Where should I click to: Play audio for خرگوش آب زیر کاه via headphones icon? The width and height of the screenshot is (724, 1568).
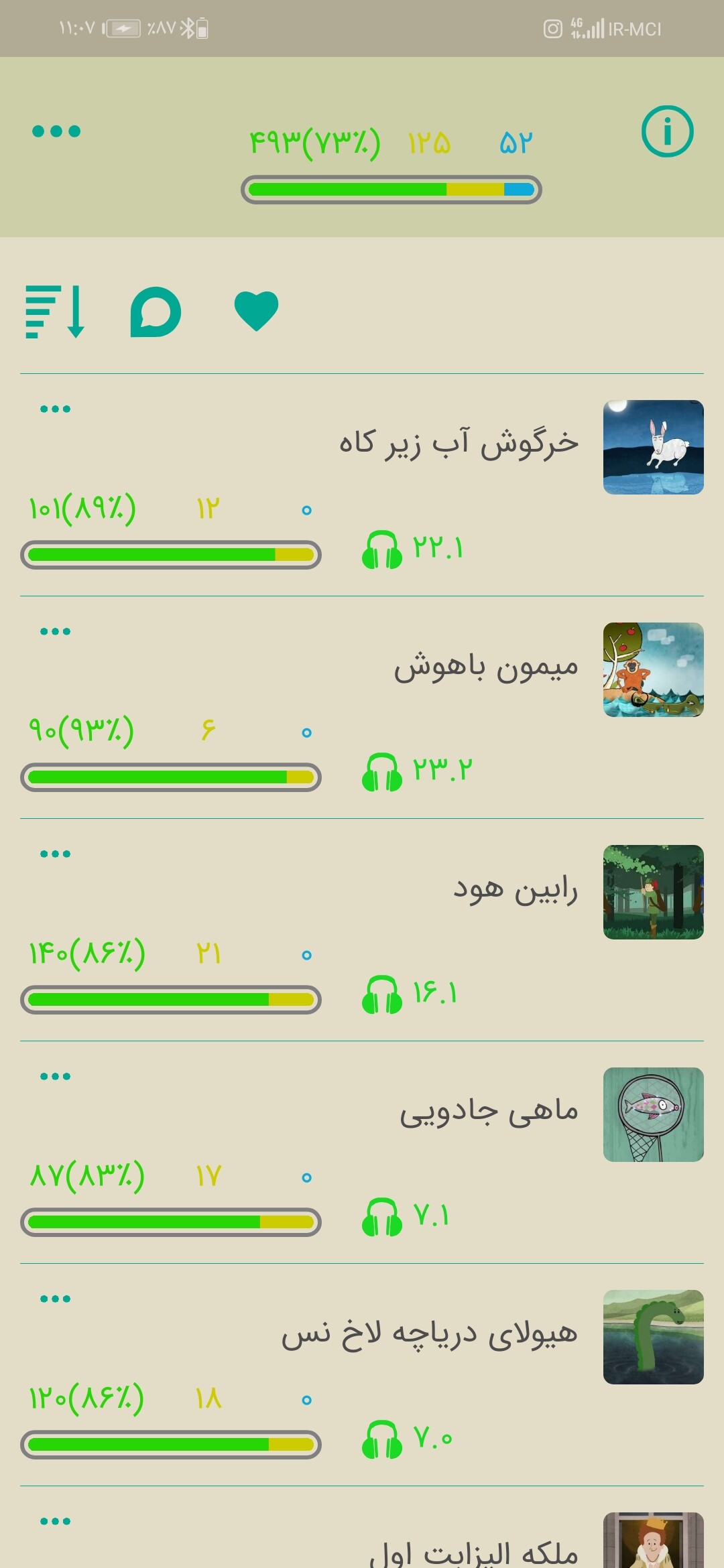[382, 550]
